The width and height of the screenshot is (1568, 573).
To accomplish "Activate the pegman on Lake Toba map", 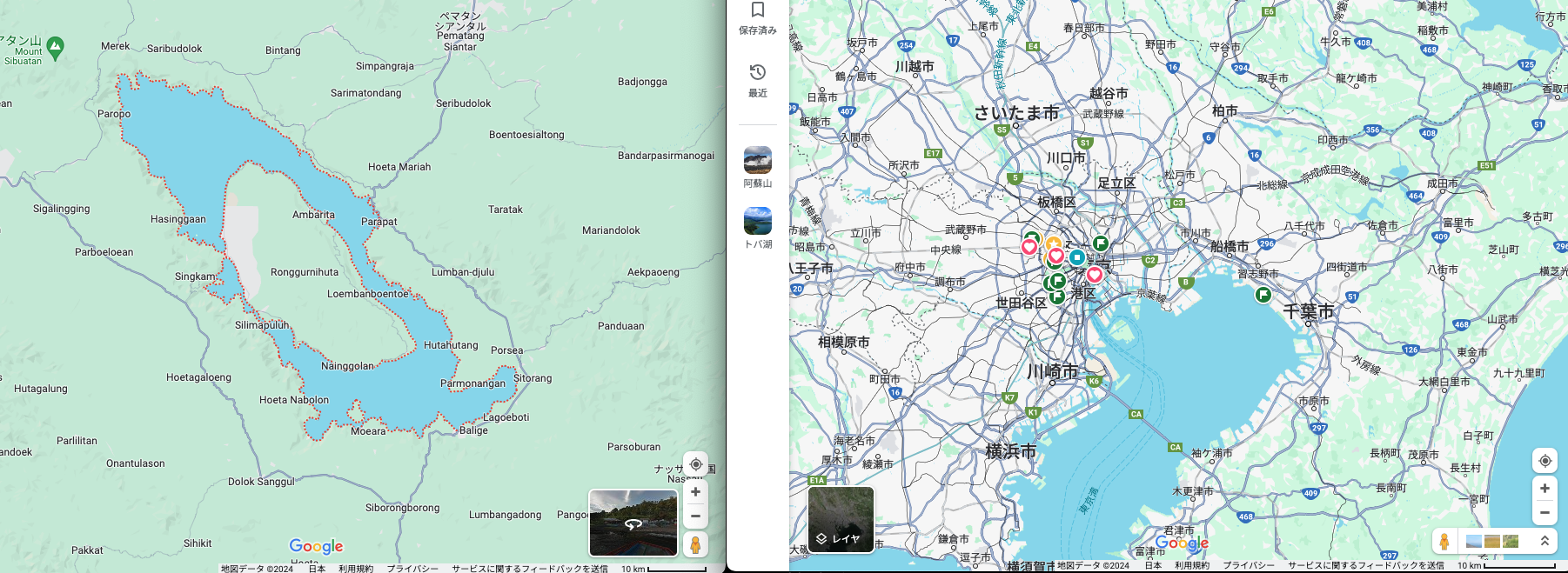I will coord(695,545).
